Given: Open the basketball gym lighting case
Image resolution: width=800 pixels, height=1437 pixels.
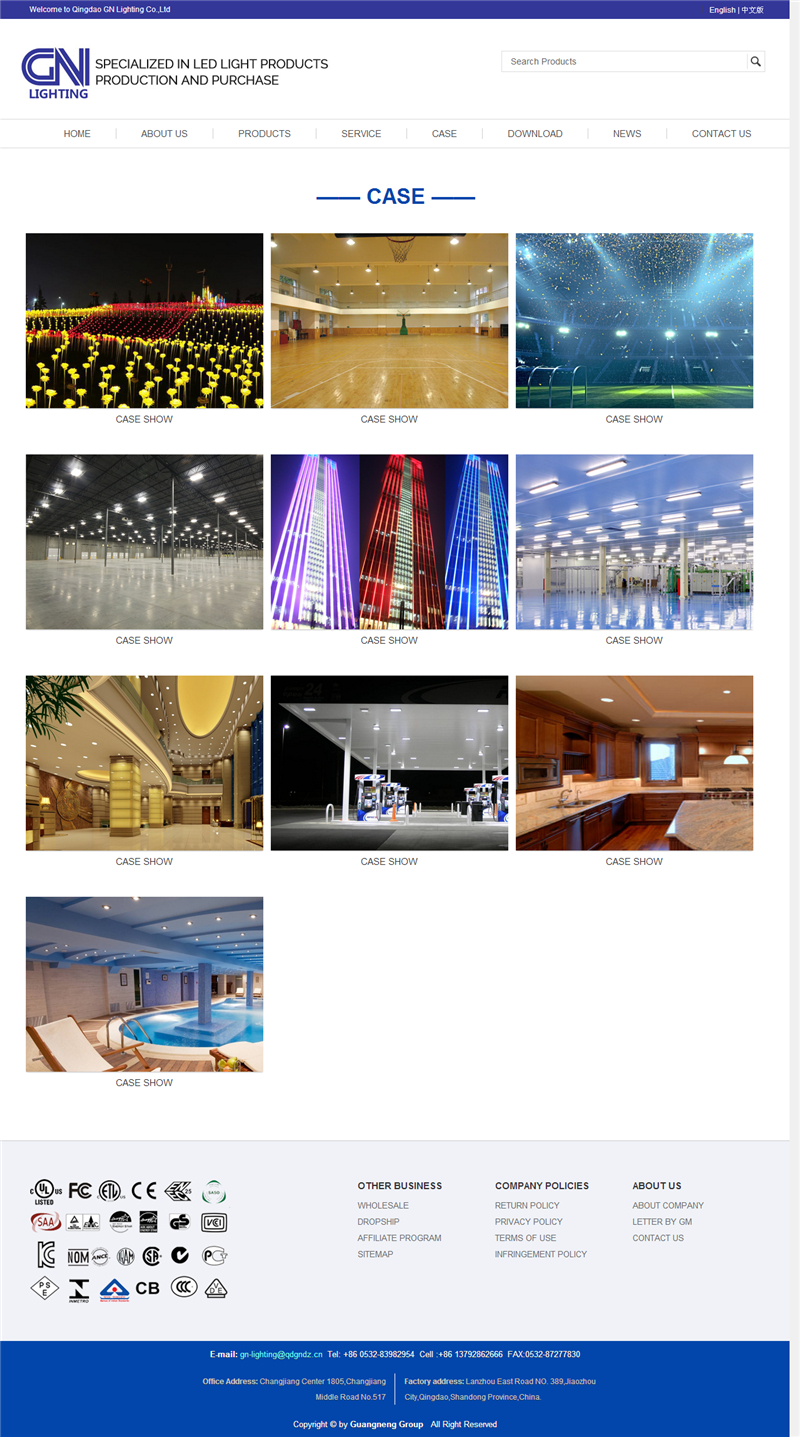Looking at the screenshot, I should [389, 321].
